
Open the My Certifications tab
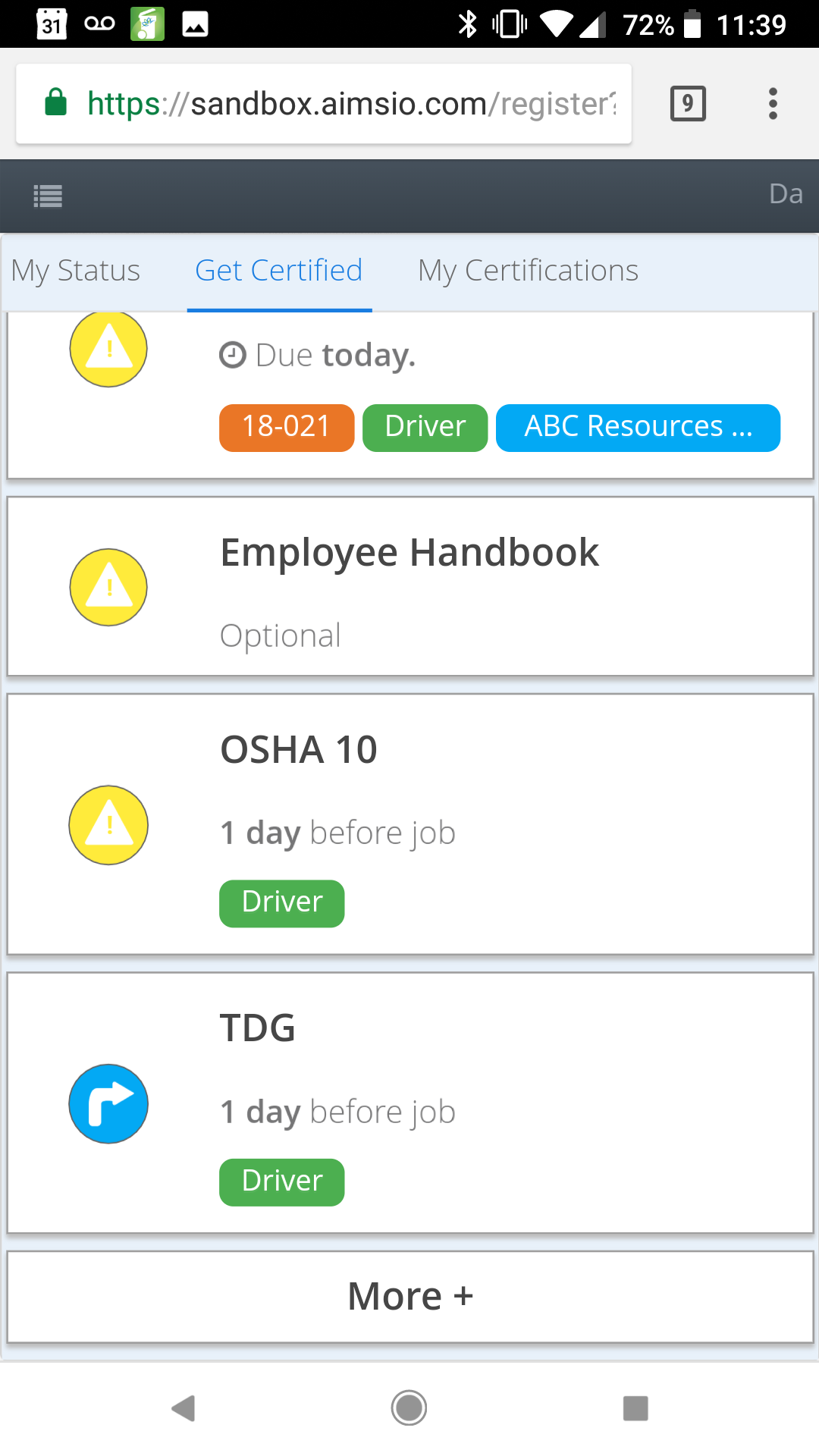coord(528,271)
